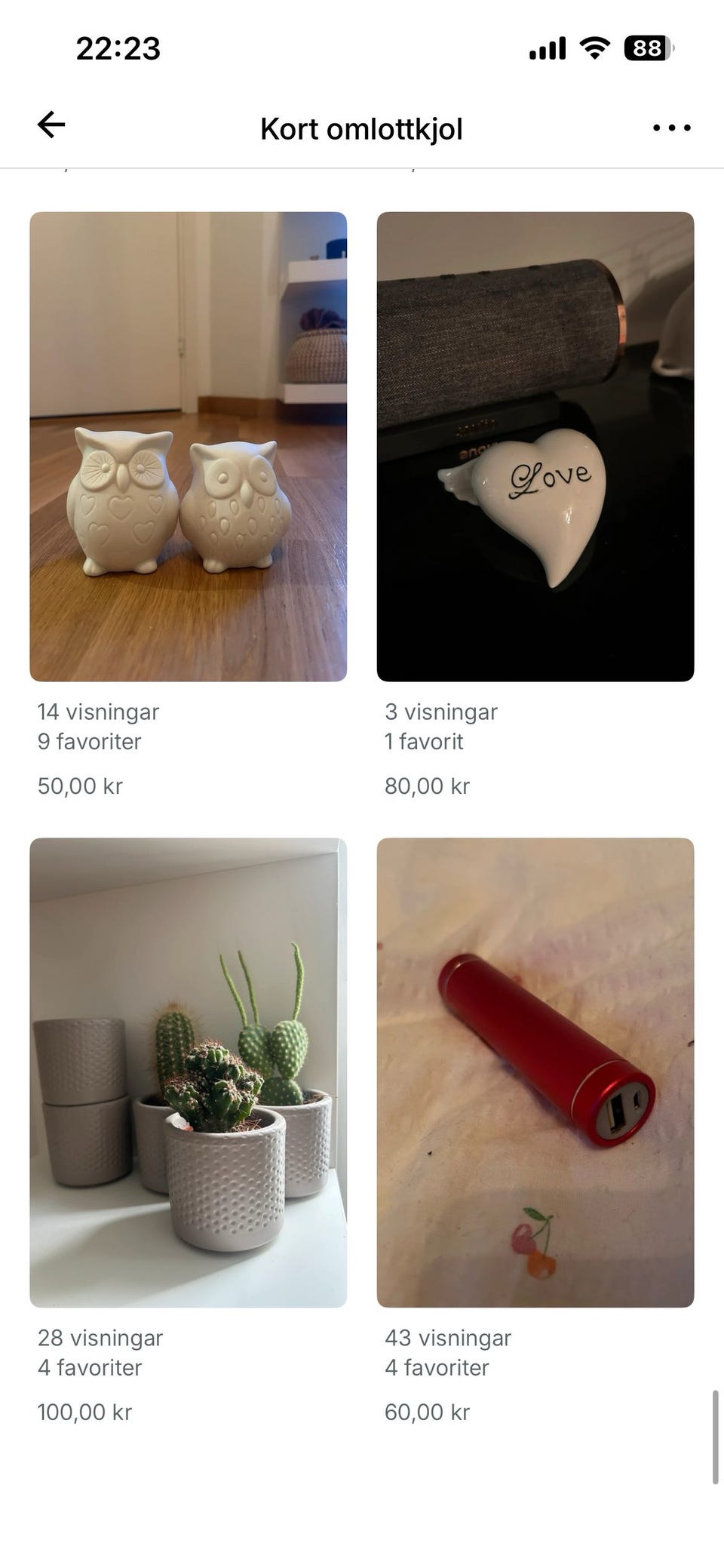This screenshot has width=724, height=1568.
Task: Tap '14 visningar' under the owls
Action: (x=99, y=711)
